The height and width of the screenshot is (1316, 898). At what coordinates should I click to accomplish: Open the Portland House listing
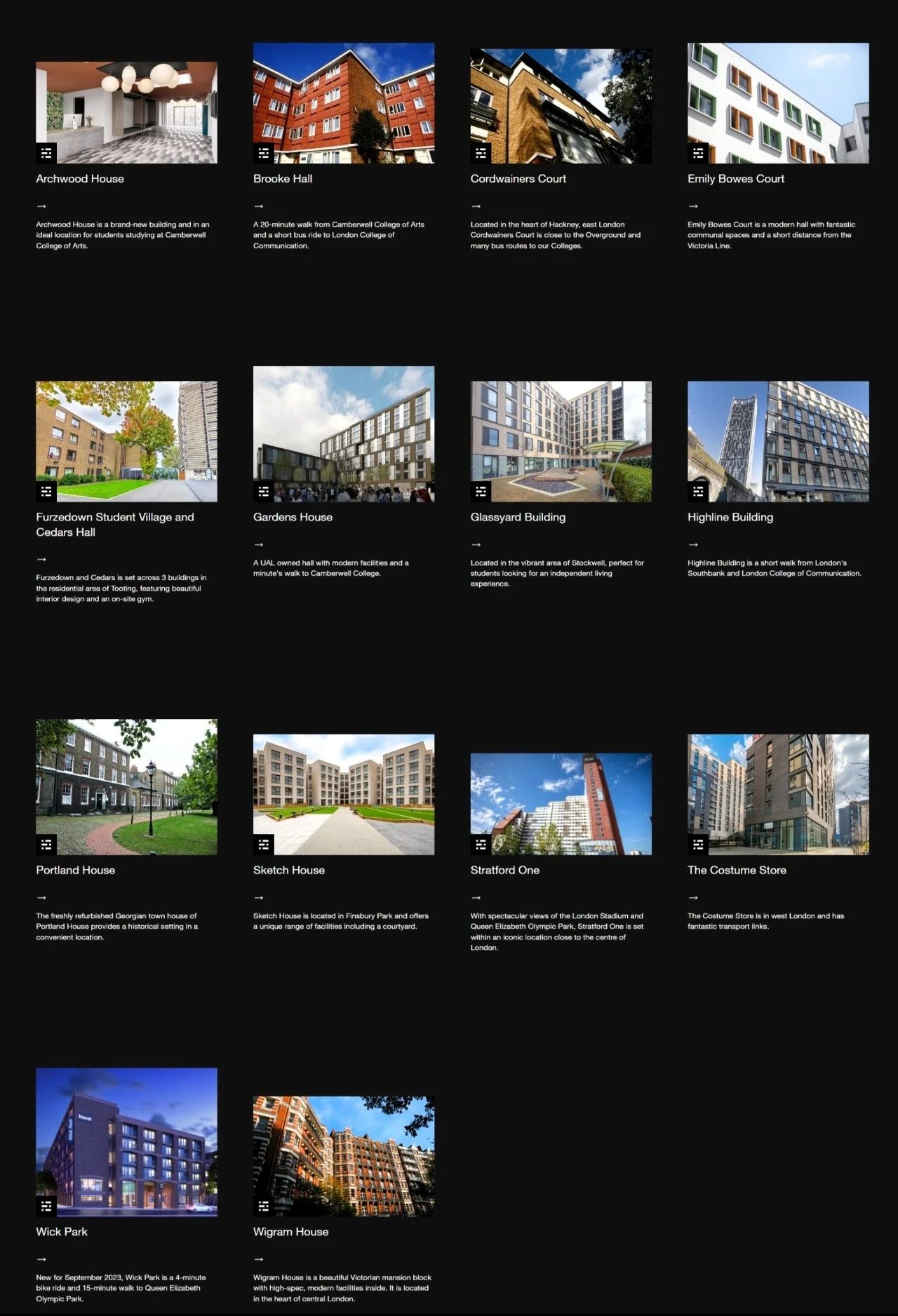pos(75,870)
